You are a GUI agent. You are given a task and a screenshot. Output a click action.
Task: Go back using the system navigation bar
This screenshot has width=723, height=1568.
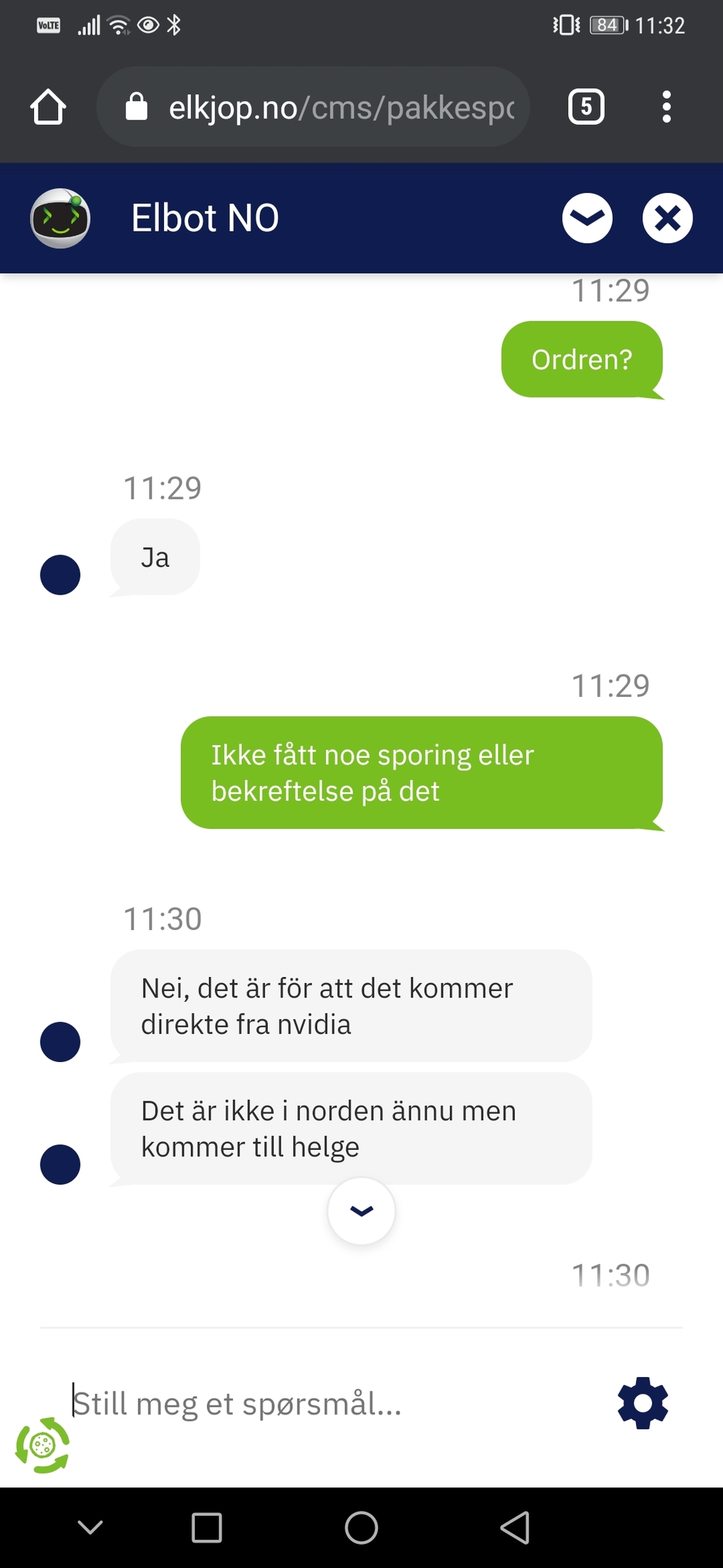click(515, 1527)
